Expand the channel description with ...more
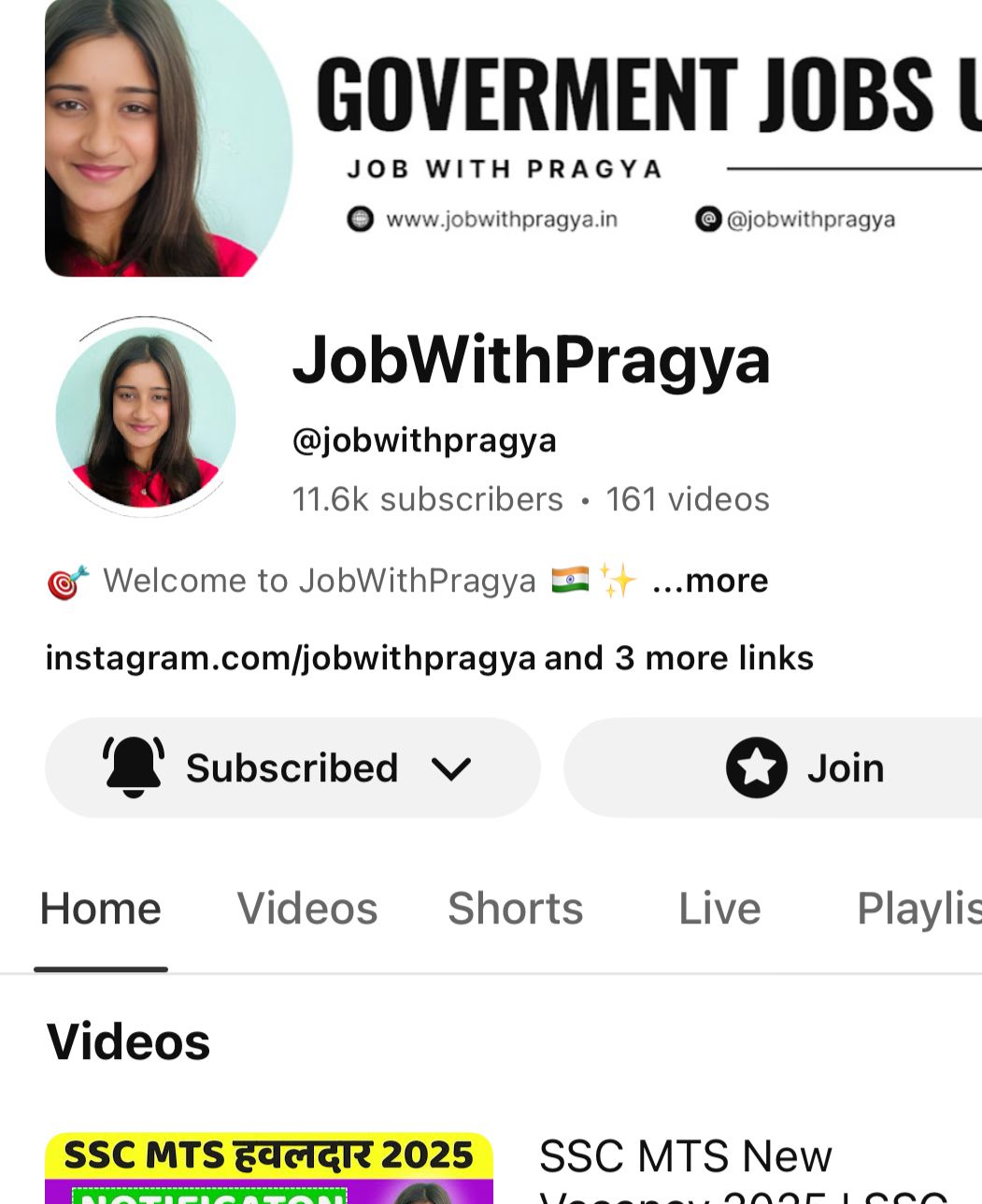This screenshot has width=982, height=1204. (712, 580)
